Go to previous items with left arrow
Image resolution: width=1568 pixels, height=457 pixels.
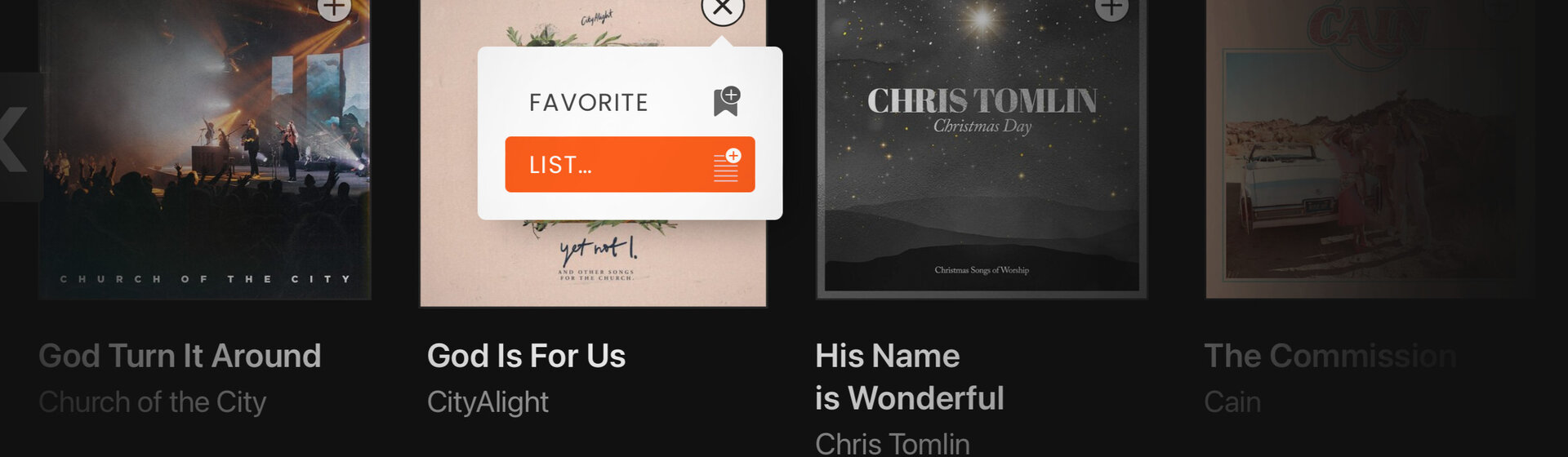click(x=16, y=137)
